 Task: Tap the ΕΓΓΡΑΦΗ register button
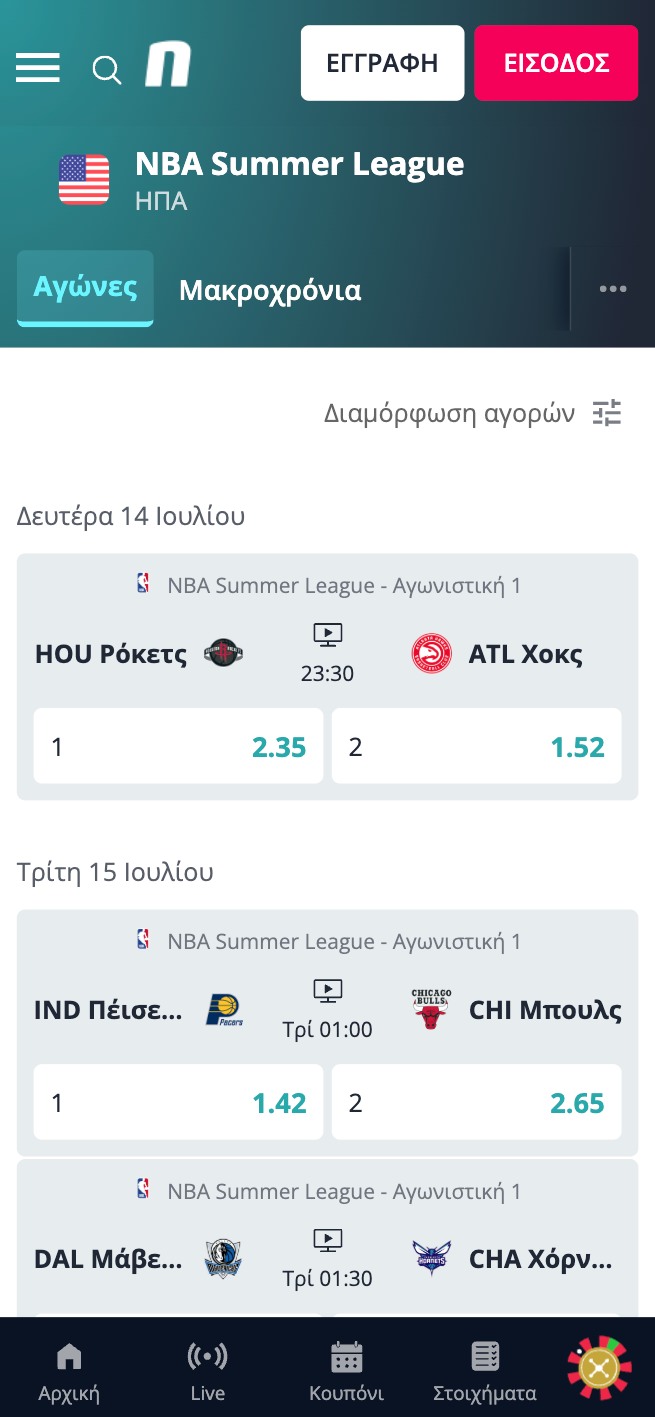pyautogui.click(x=382, y=63)
